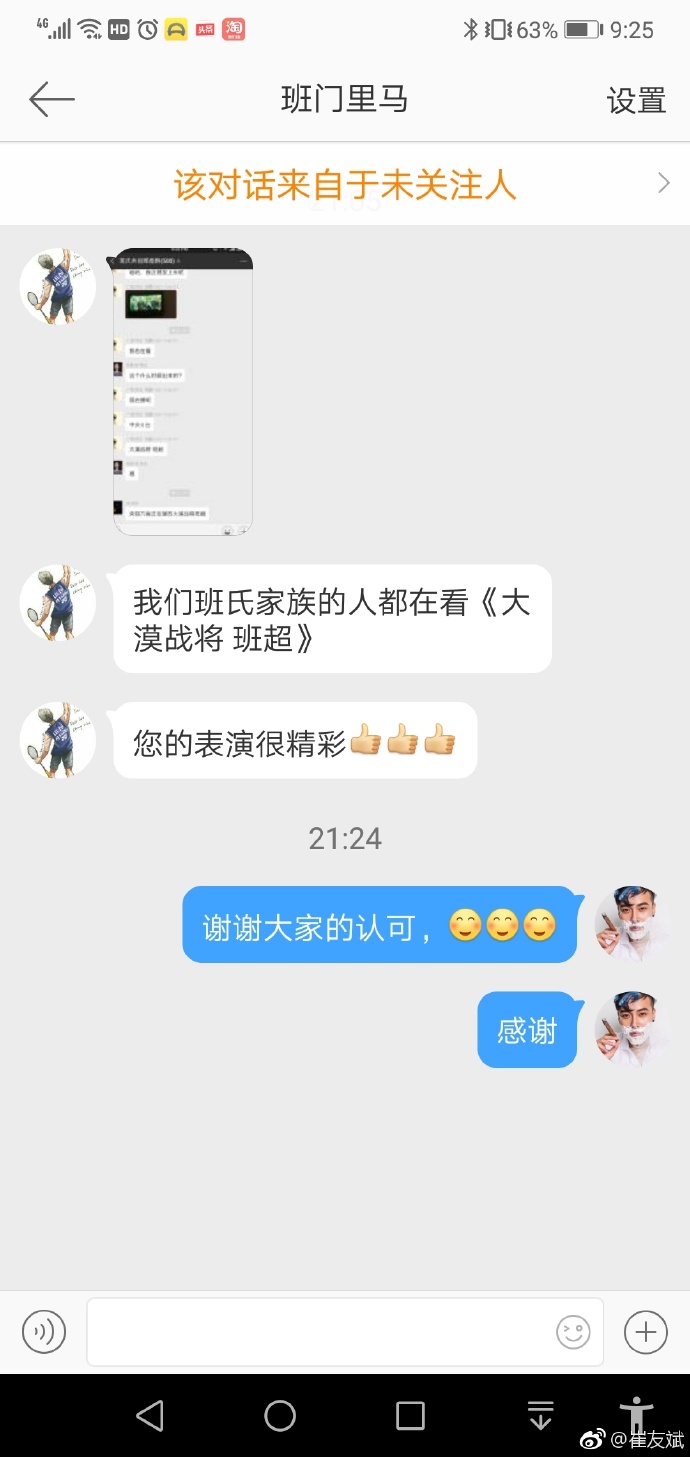Open the 该对话来自于未关注人 banner

click(345, 184)
